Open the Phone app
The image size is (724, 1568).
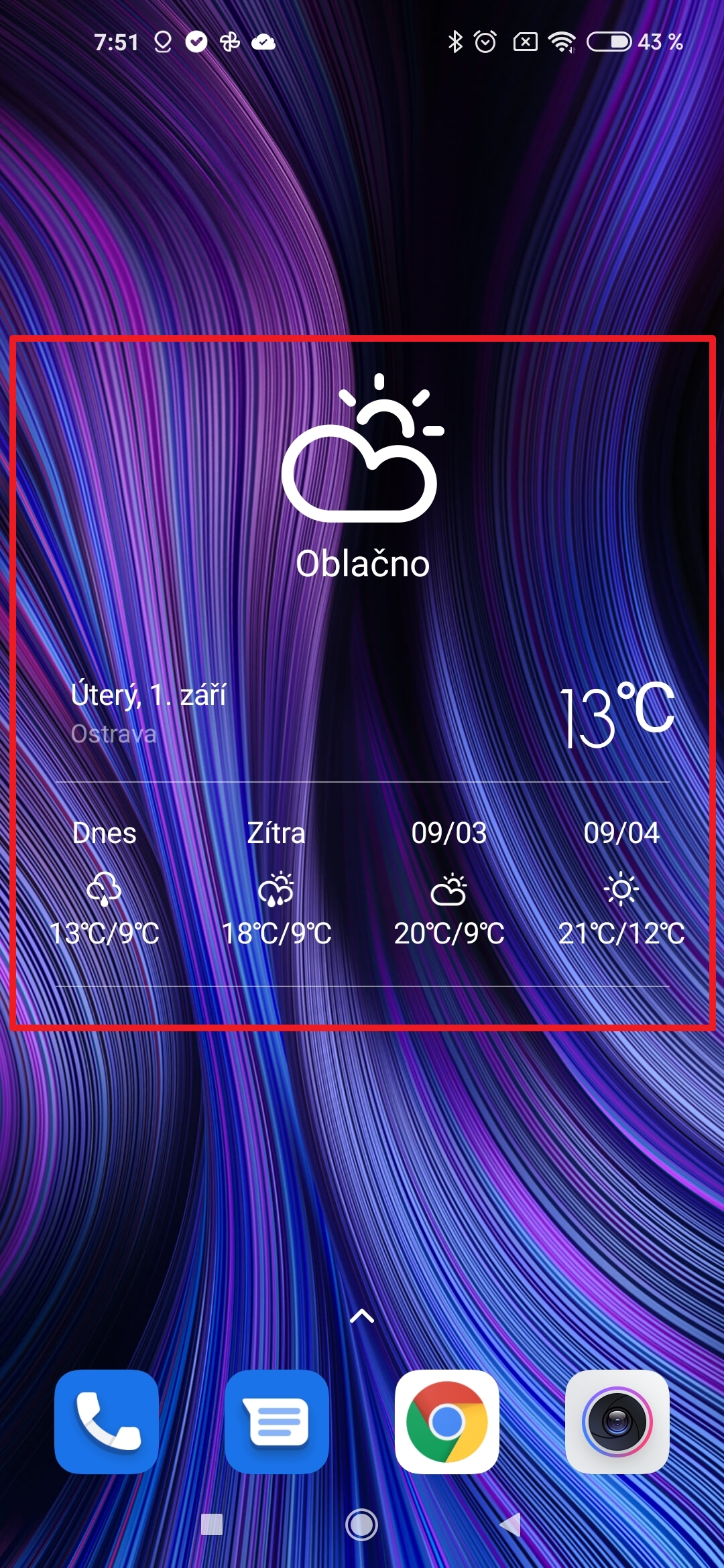(x=107, y=1421)
